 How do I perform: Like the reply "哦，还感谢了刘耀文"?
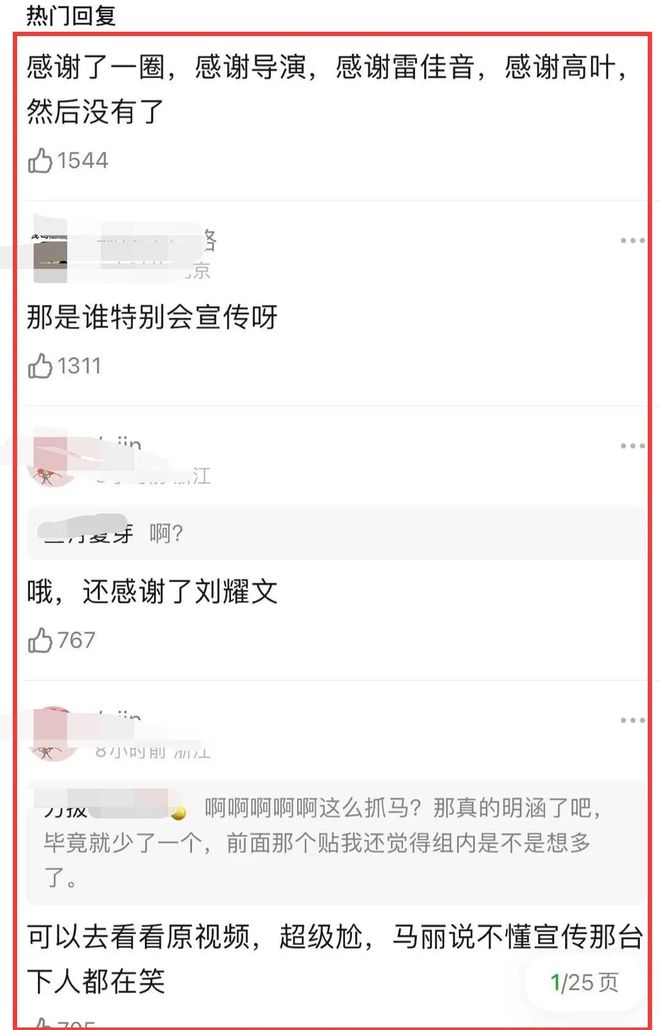[40, 640]
